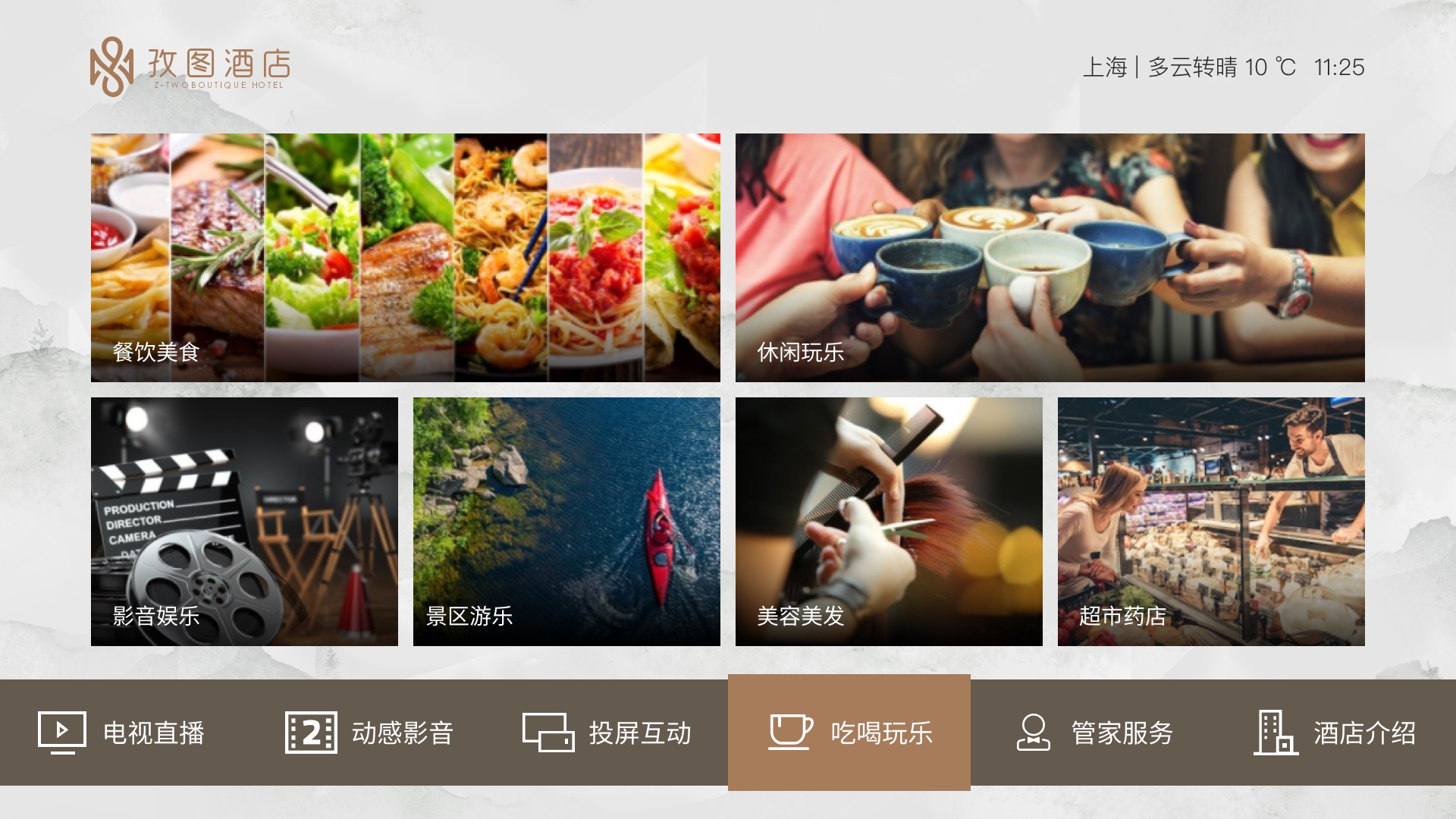
Task: Open the 餐饮美食 dining tile
Action: [405, 258]
